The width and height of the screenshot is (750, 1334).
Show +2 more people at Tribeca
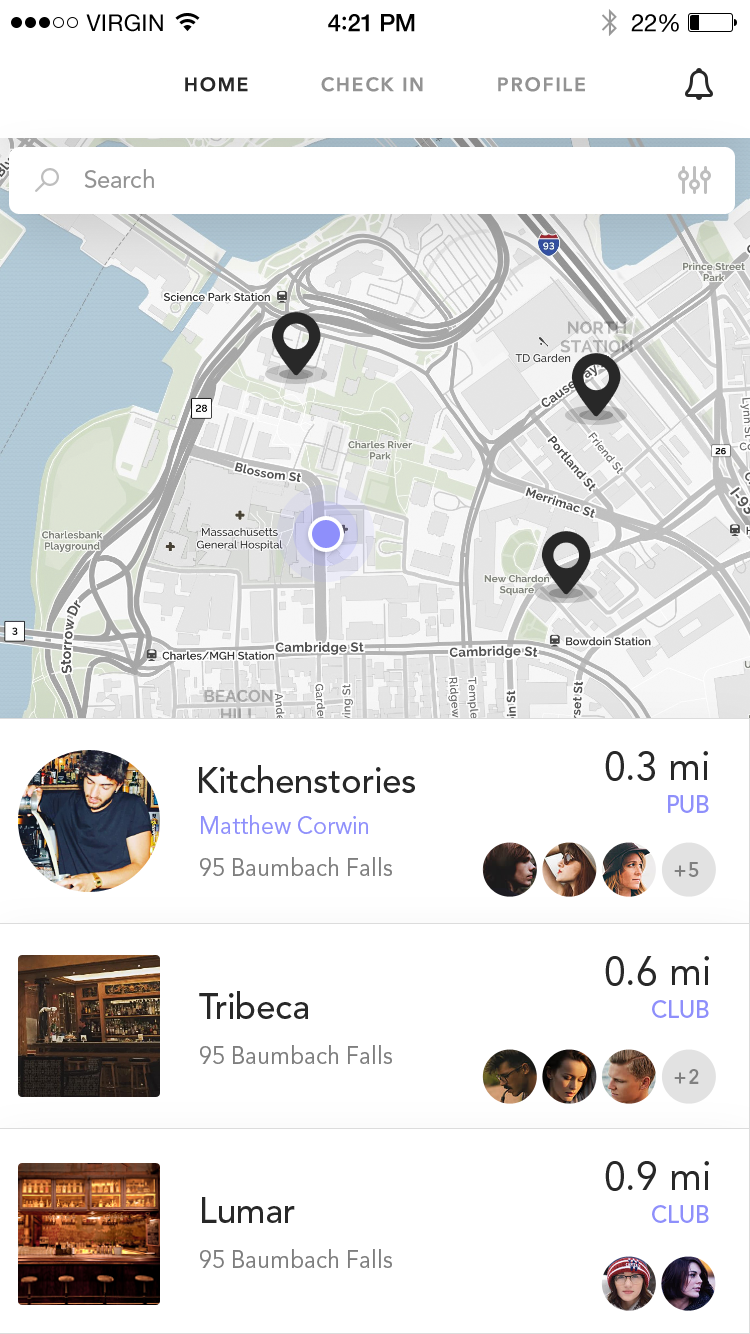click(x=687, y=1077)
